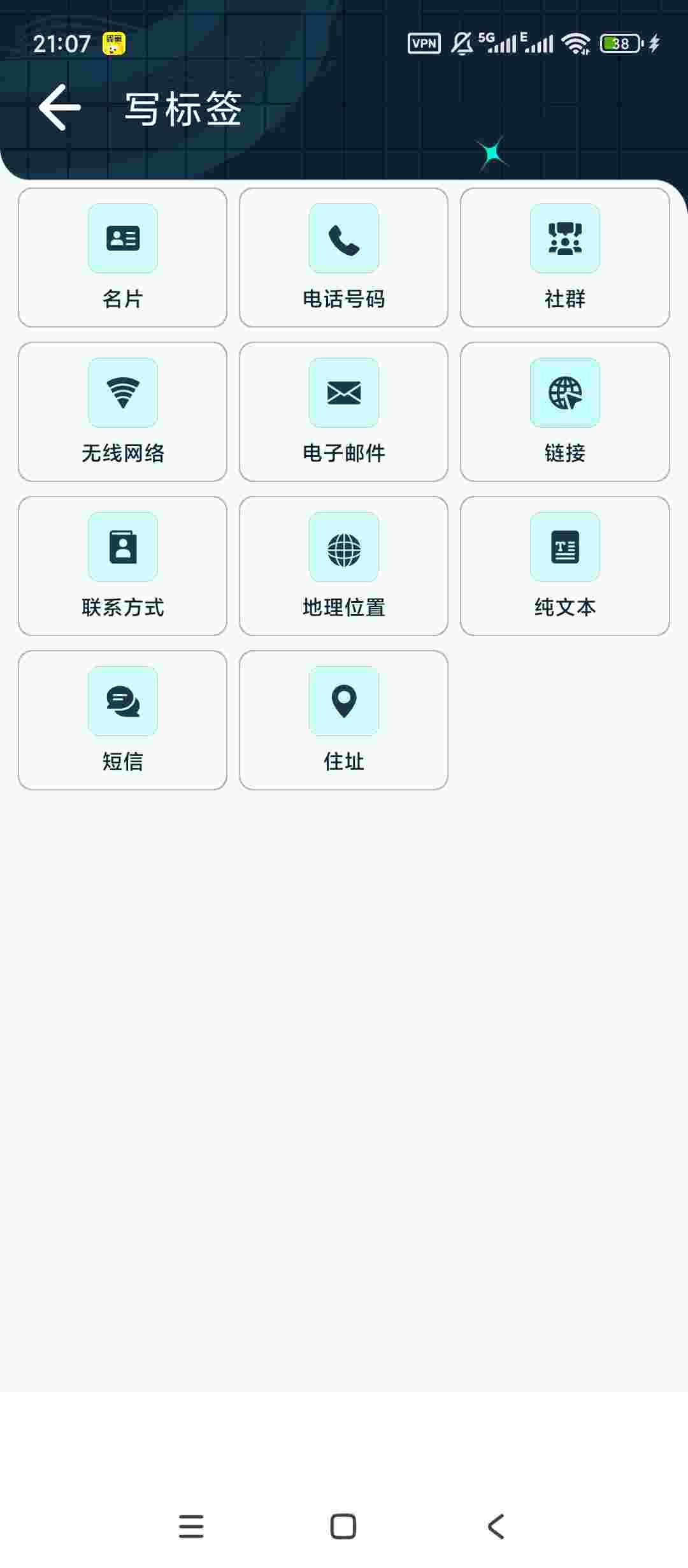The width and height of the screenshot is (688, 1568).
Task: Go back using the header arrow
Action: [x=60, y=107]
